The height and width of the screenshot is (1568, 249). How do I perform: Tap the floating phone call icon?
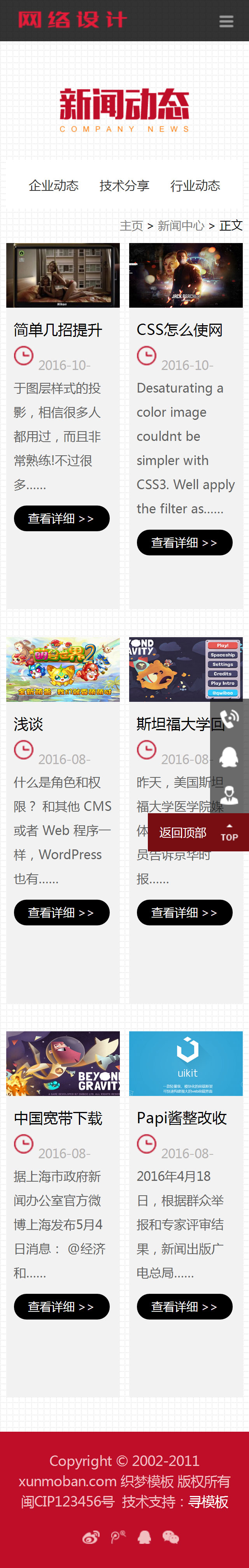coord(230,719)
